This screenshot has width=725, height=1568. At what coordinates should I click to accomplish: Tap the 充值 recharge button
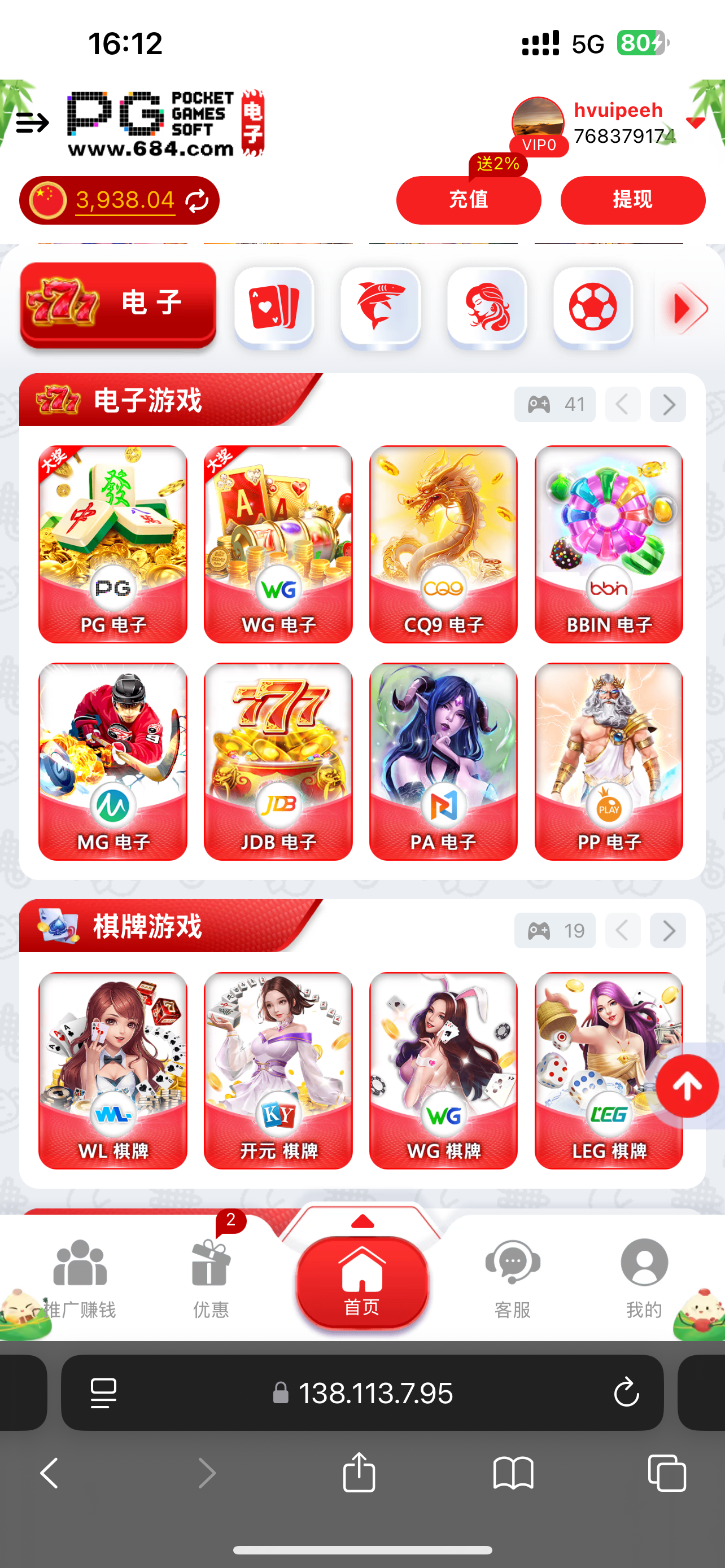pyautogui.click(x=468, y=200)
